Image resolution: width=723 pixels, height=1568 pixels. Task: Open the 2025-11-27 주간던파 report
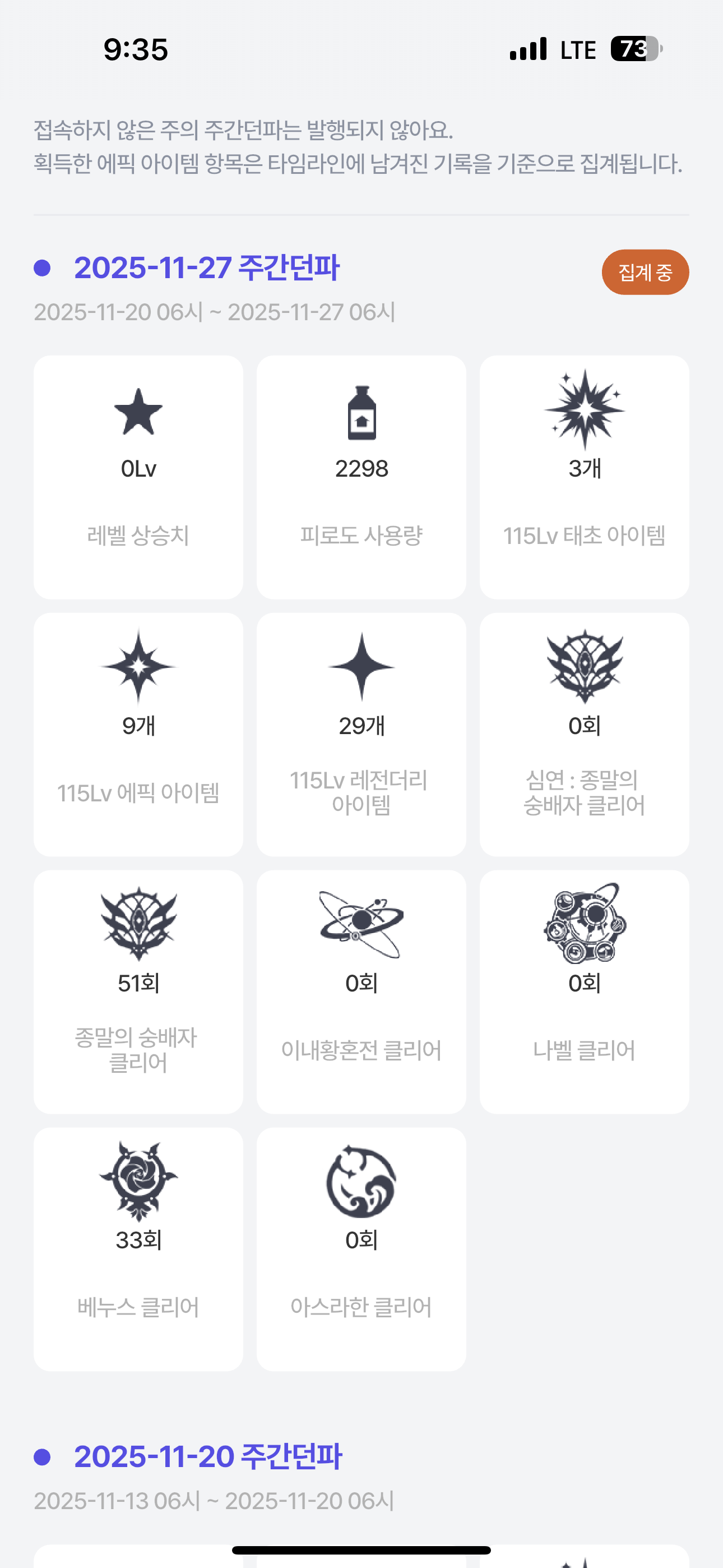[x=206, y=268]
